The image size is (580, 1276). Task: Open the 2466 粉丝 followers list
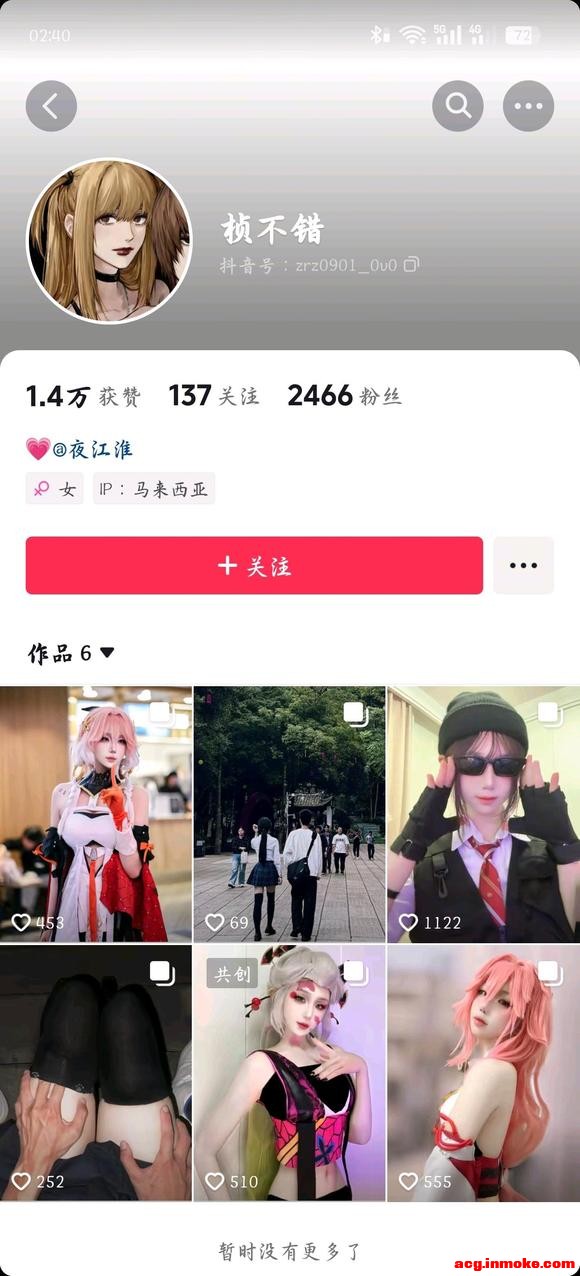[x=345, y=396]
